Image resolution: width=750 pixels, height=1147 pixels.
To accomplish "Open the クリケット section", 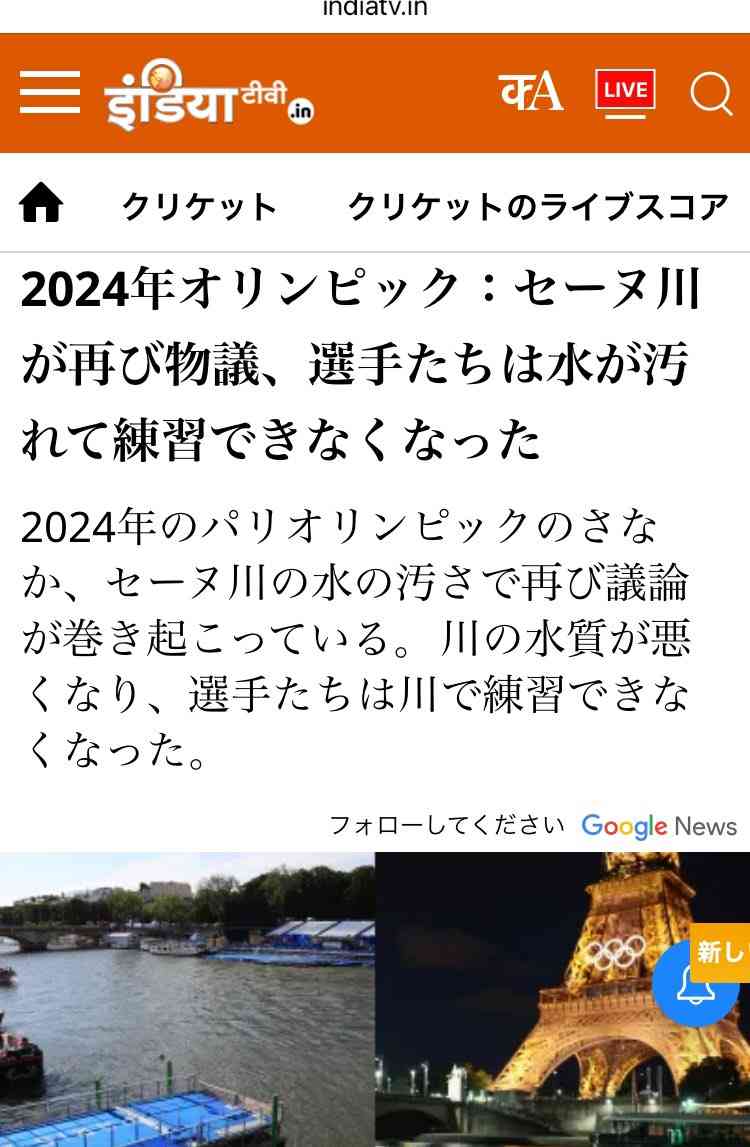I will point(199,207).
